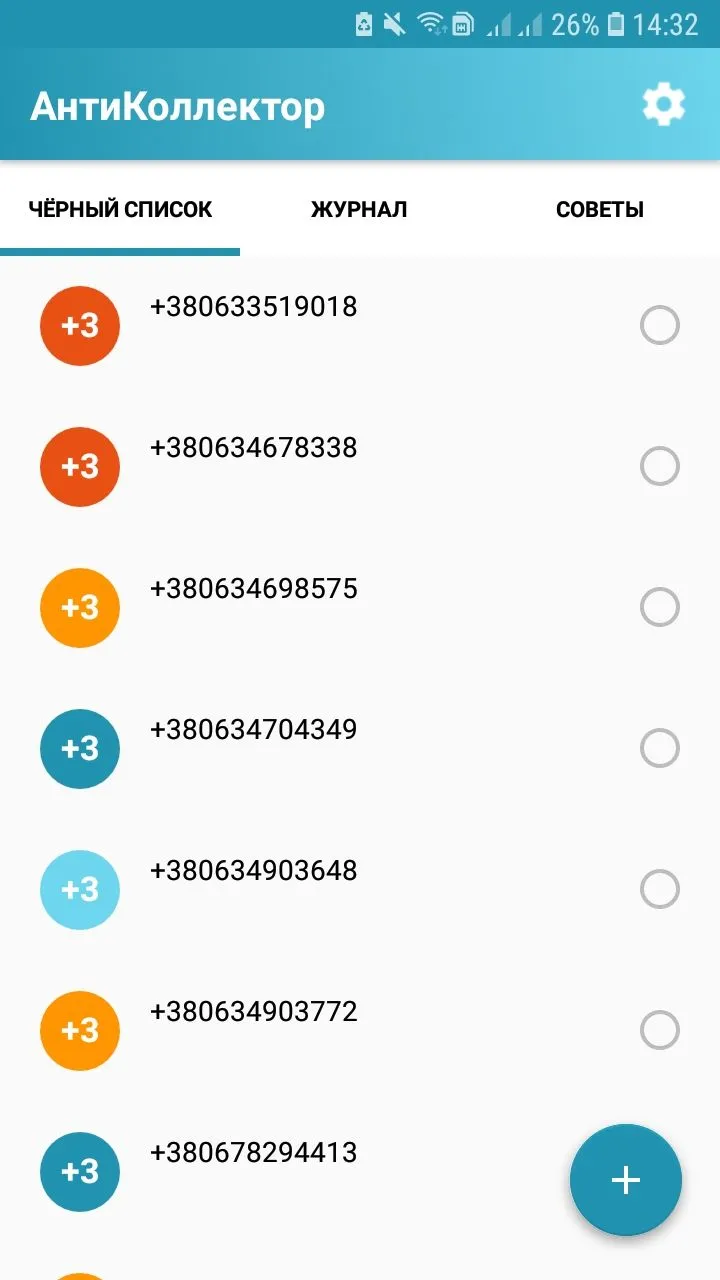Switch to the Советы tab
720x1280 pixels.
pos(599,210)
